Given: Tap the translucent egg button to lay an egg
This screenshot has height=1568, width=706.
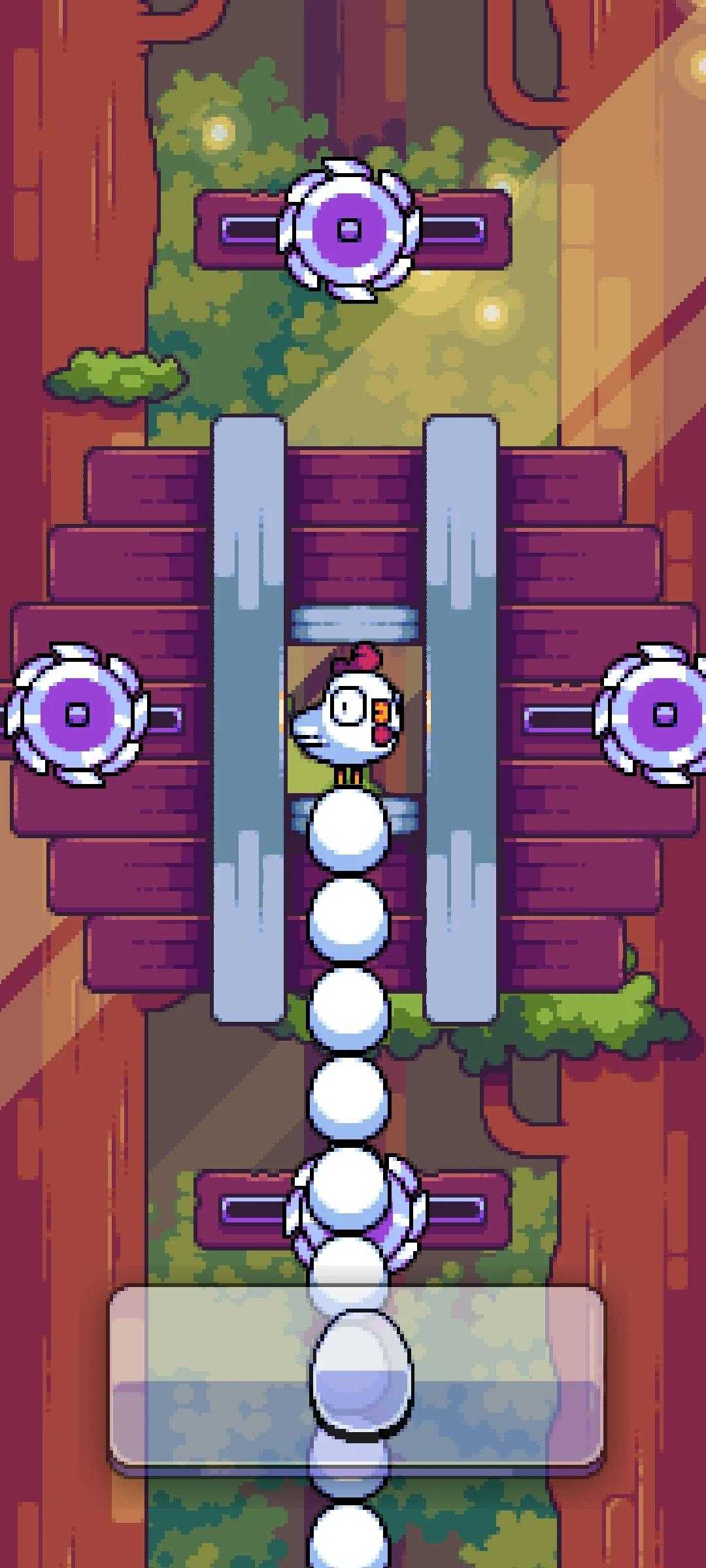Looking at the screenshot, I should [358, 1379].
